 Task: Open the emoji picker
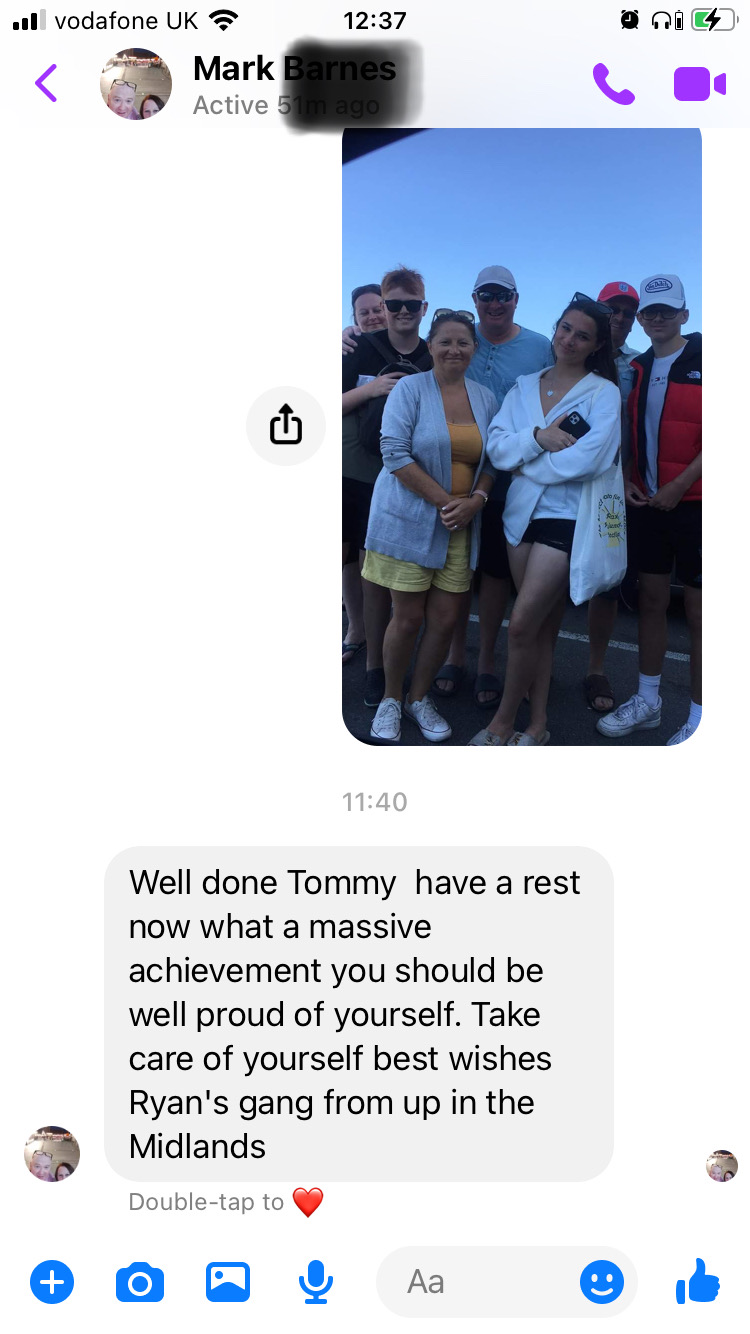click(602, 1282)
